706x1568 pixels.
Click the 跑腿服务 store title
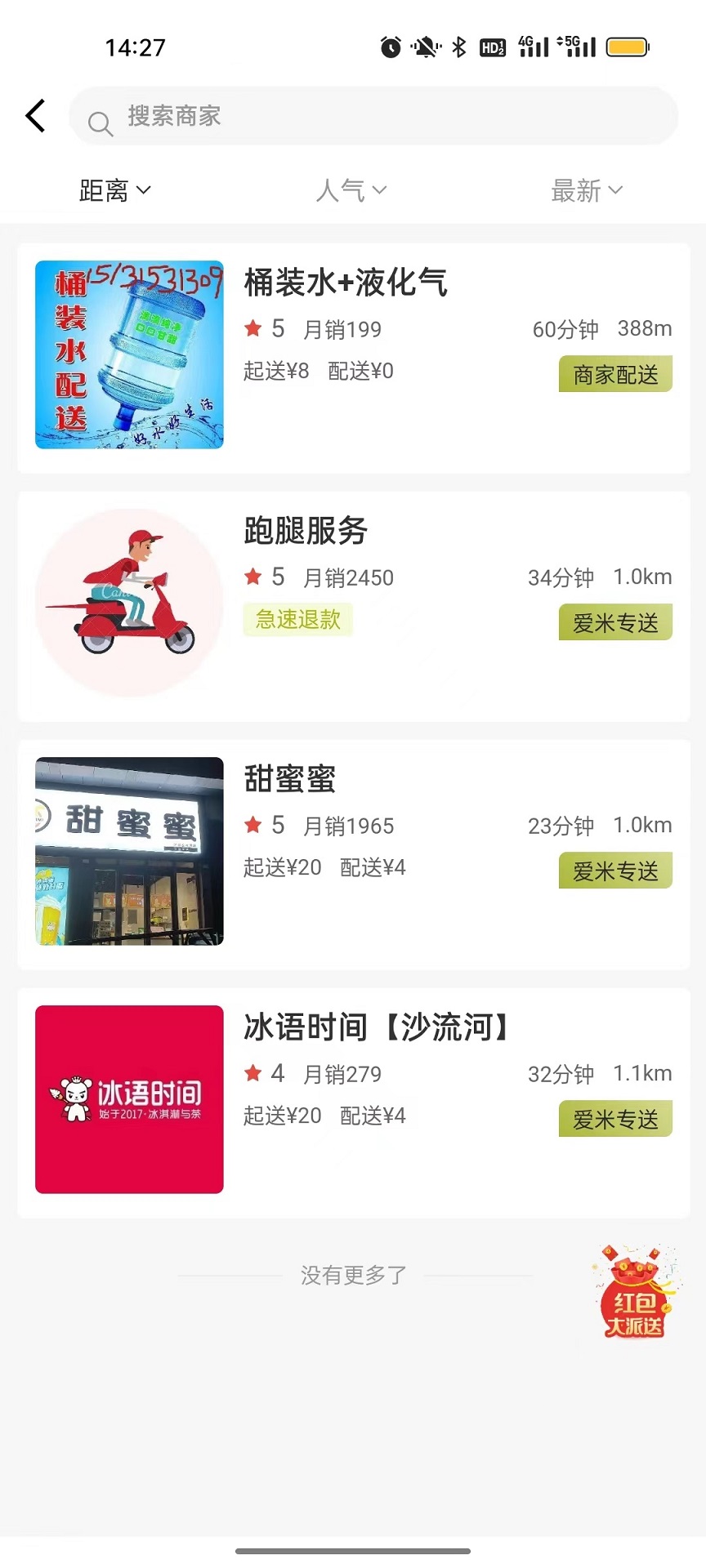[305, 531]
